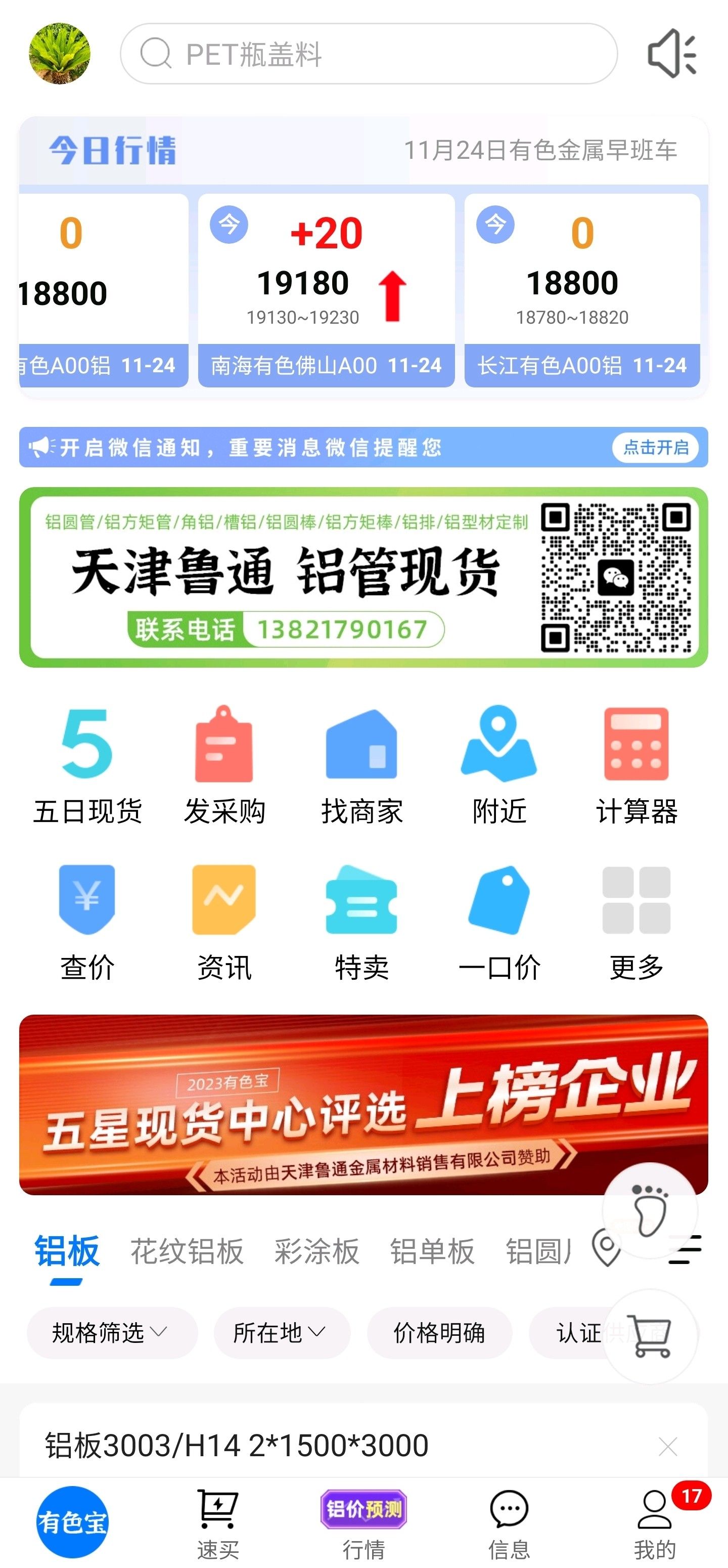Open the 南海有色佛山A00 price card
The height and width of the screenshot is (1568, 728).
click(x=326, y=290)
